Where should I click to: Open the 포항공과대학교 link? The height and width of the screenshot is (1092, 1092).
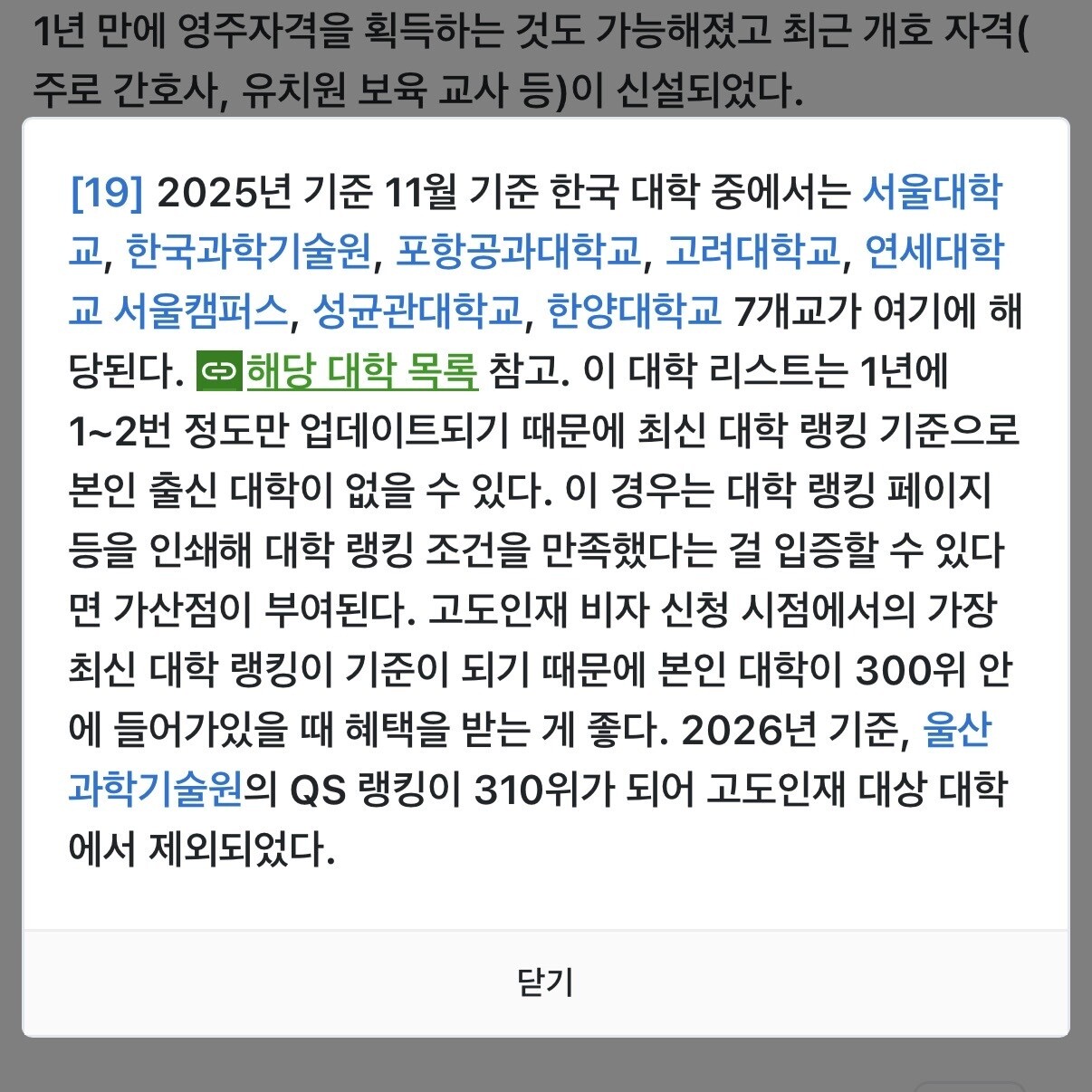point(520,252)
